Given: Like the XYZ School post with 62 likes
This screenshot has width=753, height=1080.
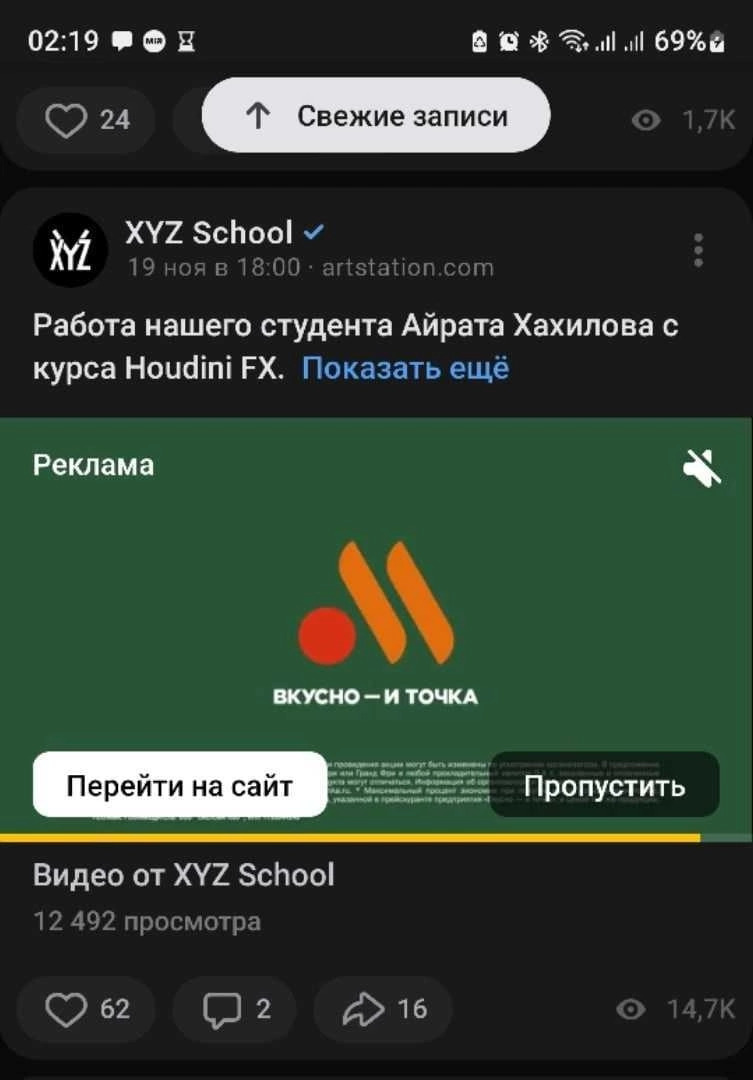Looking at the screenshot, I should pos(87,1009).
